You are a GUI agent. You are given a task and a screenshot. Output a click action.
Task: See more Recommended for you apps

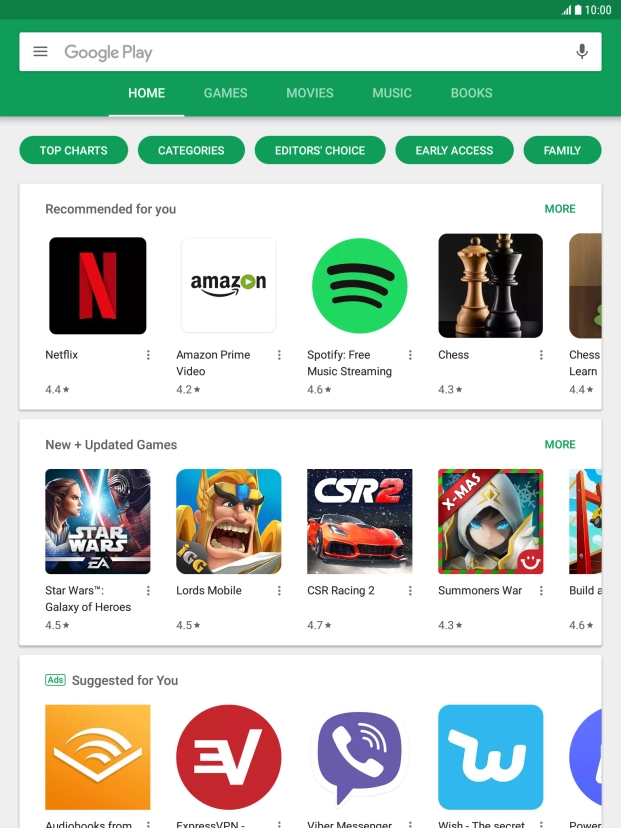click(x=560, y=209)
